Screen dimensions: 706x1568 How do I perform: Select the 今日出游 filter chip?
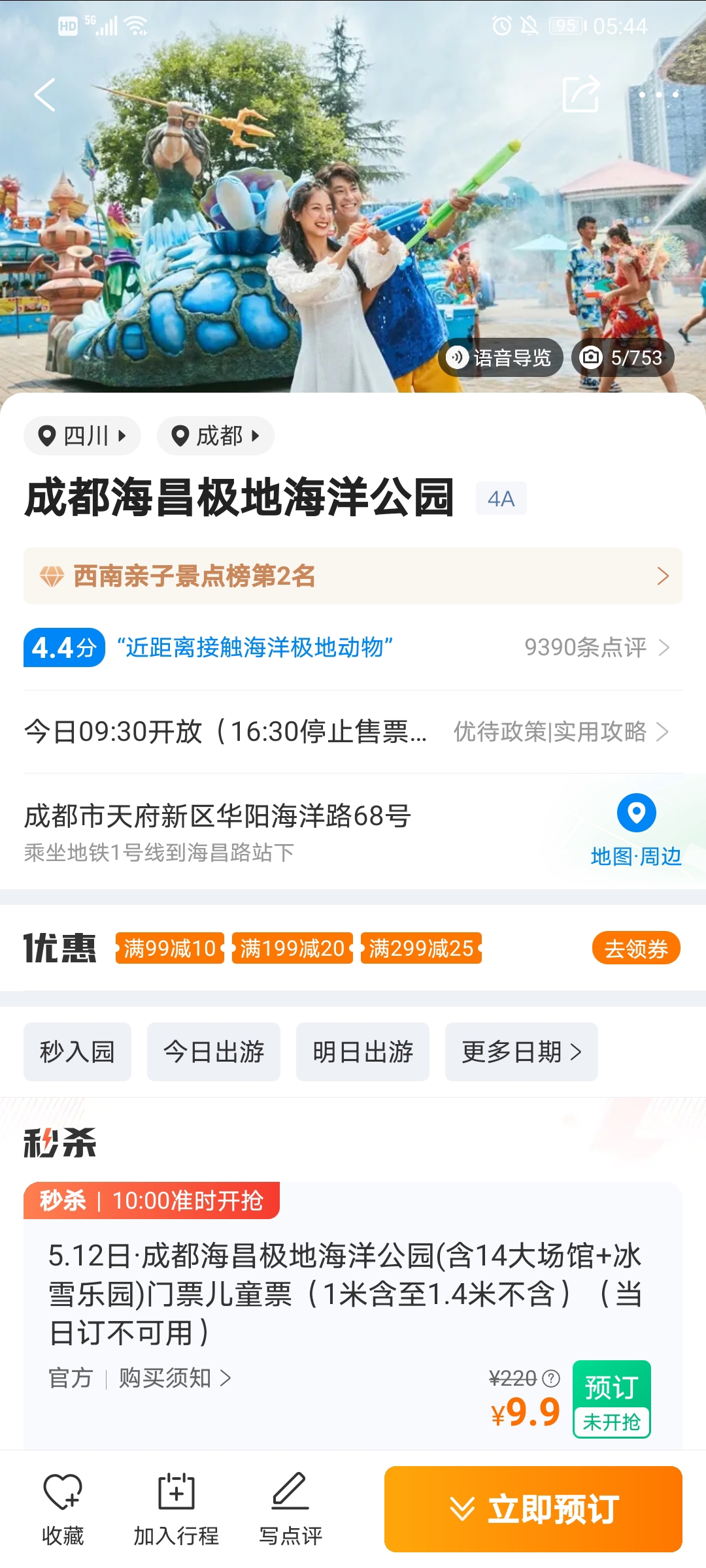point(214,1052)
